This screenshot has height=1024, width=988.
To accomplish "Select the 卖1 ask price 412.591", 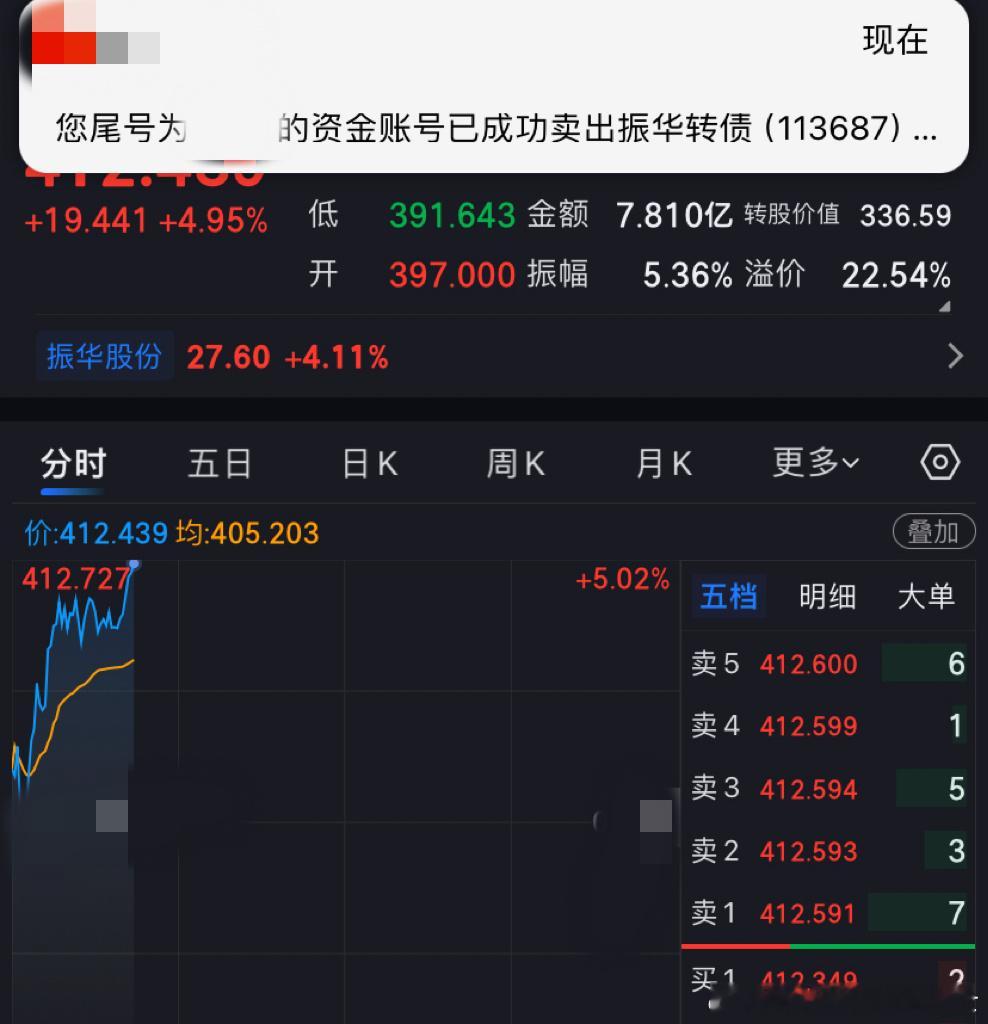I will pos(808,913).
